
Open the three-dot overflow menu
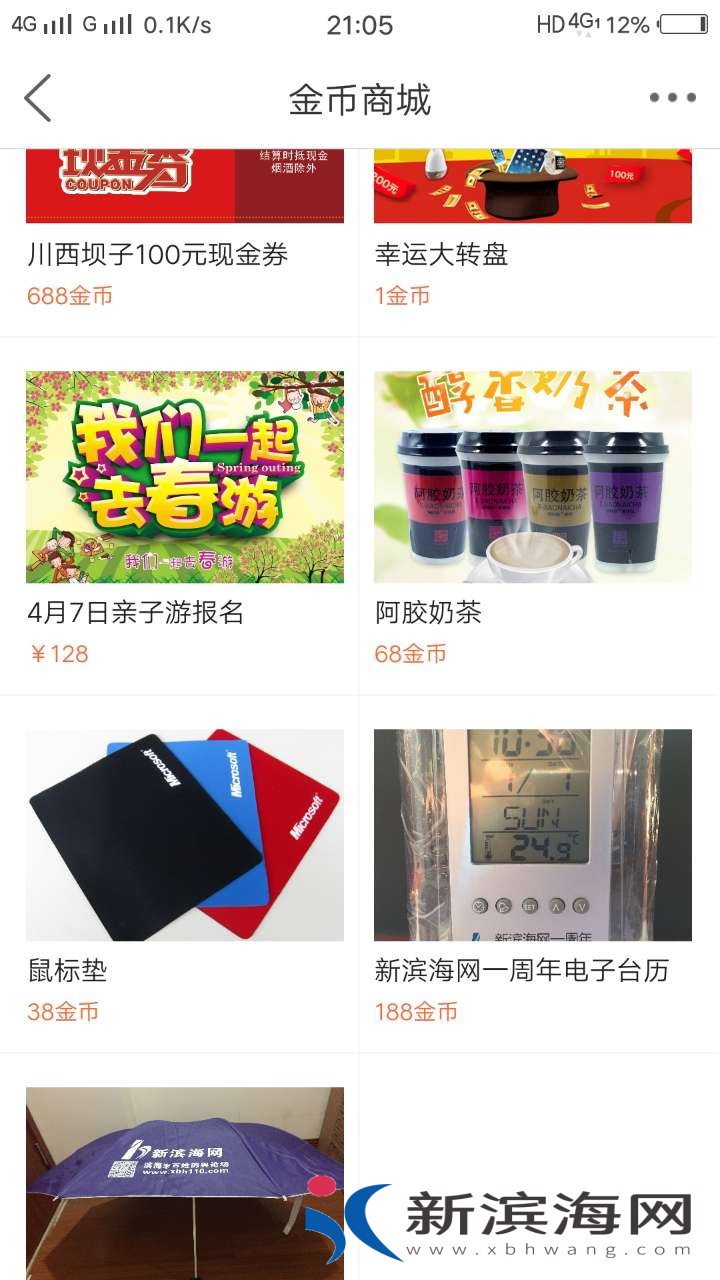(x=672, y=98)
